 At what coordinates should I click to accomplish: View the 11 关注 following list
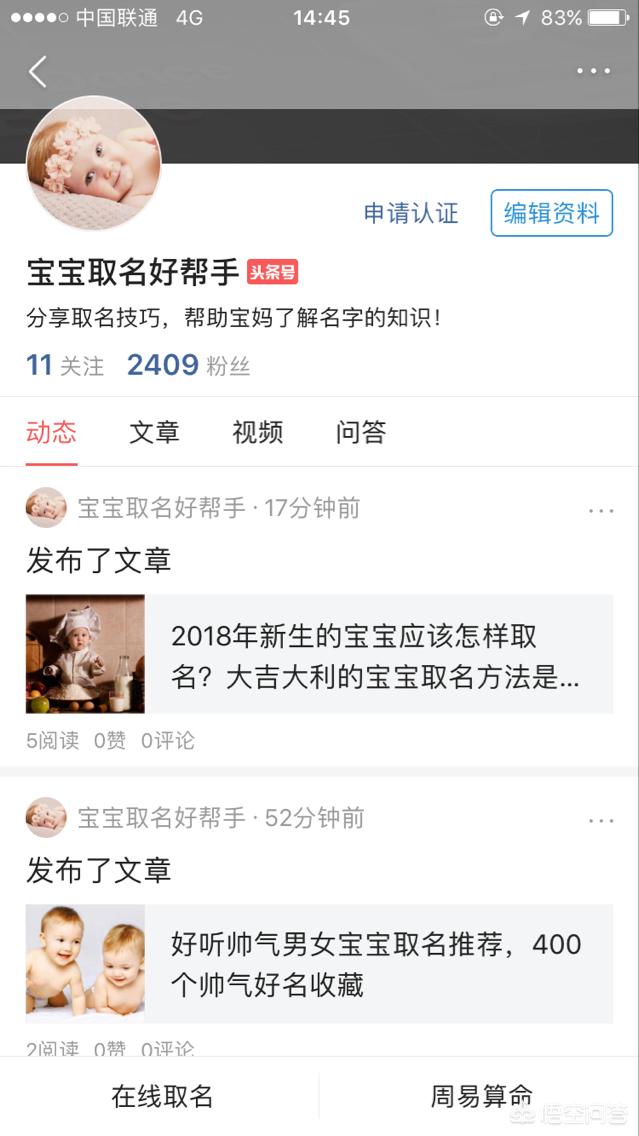coord(65,365)
